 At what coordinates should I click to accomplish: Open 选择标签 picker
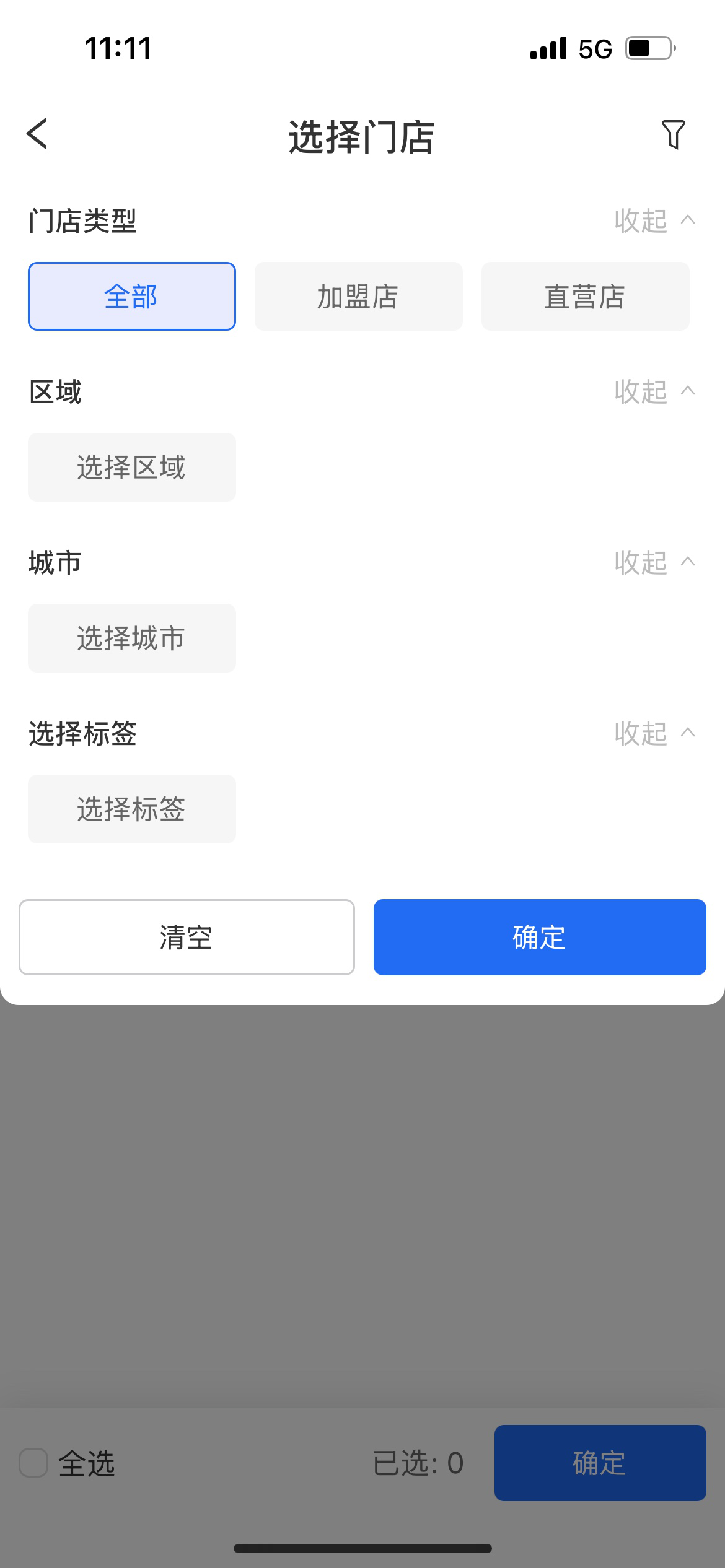131,809
